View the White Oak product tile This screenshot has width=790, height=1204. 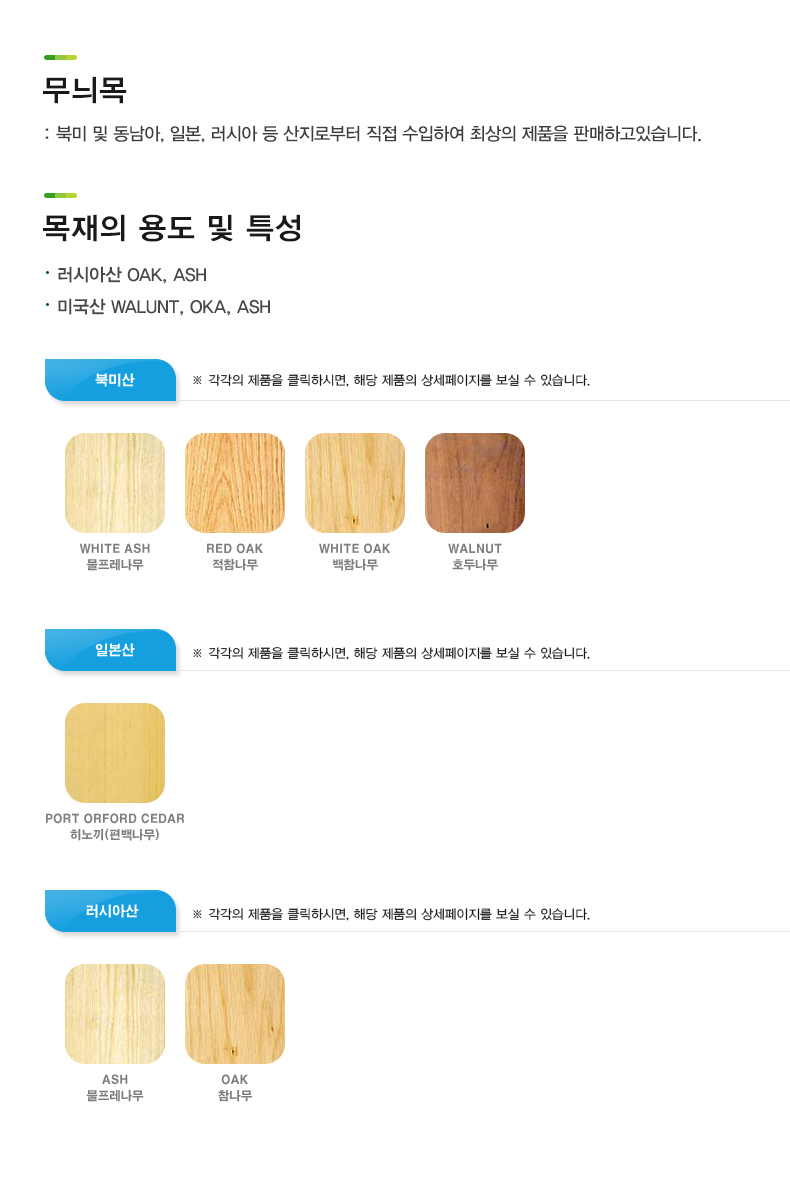click(355, 483)
